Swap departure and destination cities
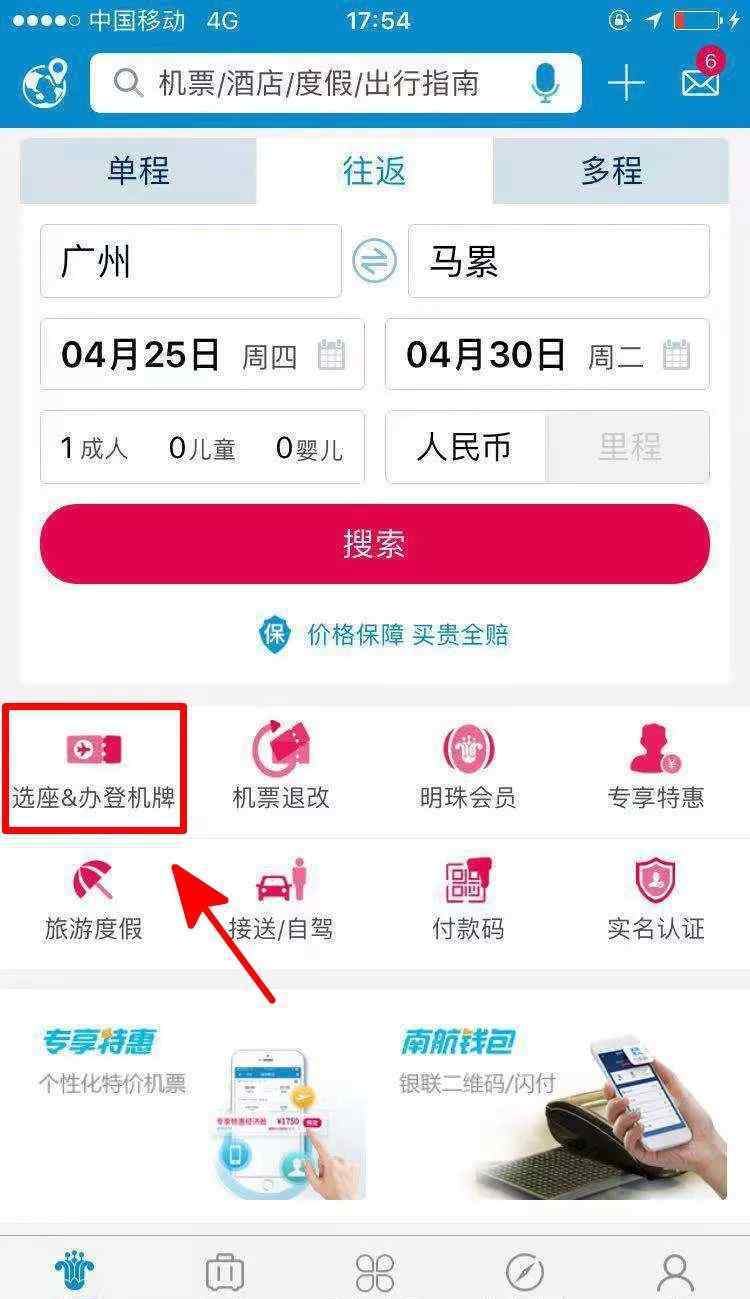The height and width of the screenshot is (1299, 750). [375, 262]
